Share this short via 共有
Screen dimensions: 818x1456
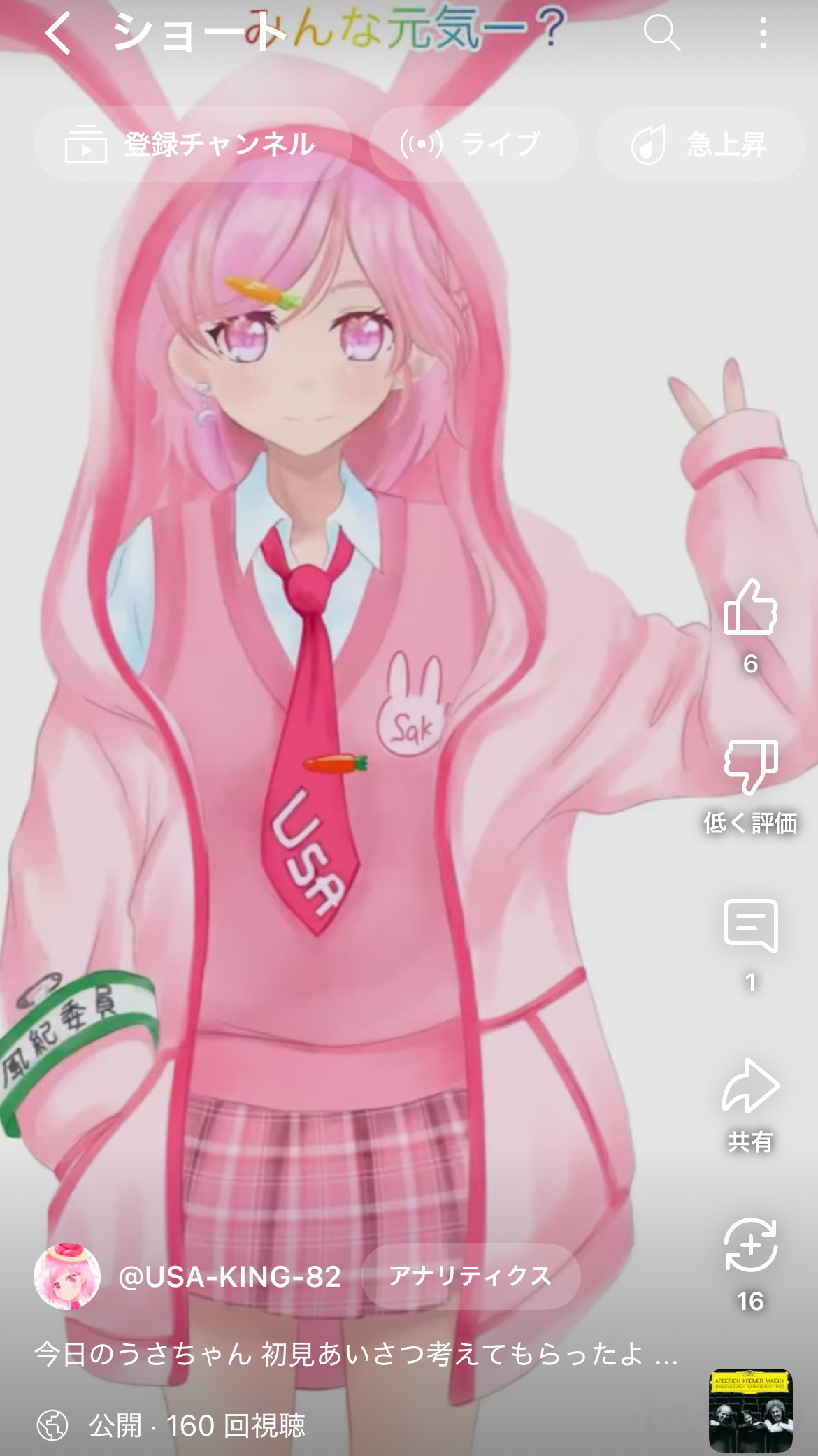(x=750, y=1086)
